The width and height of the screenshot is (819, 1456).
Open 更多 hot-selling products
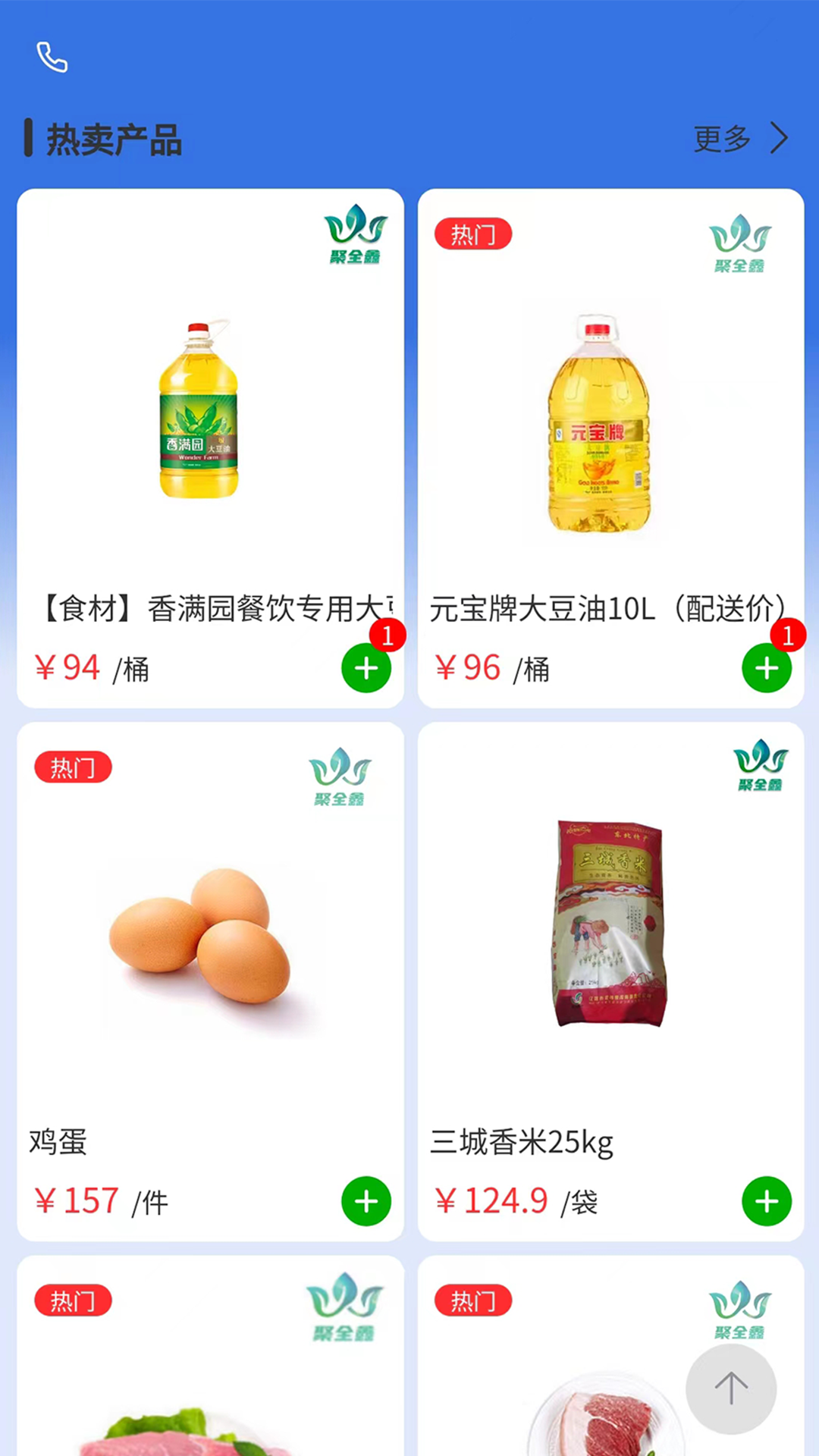(x=740, y=139)
